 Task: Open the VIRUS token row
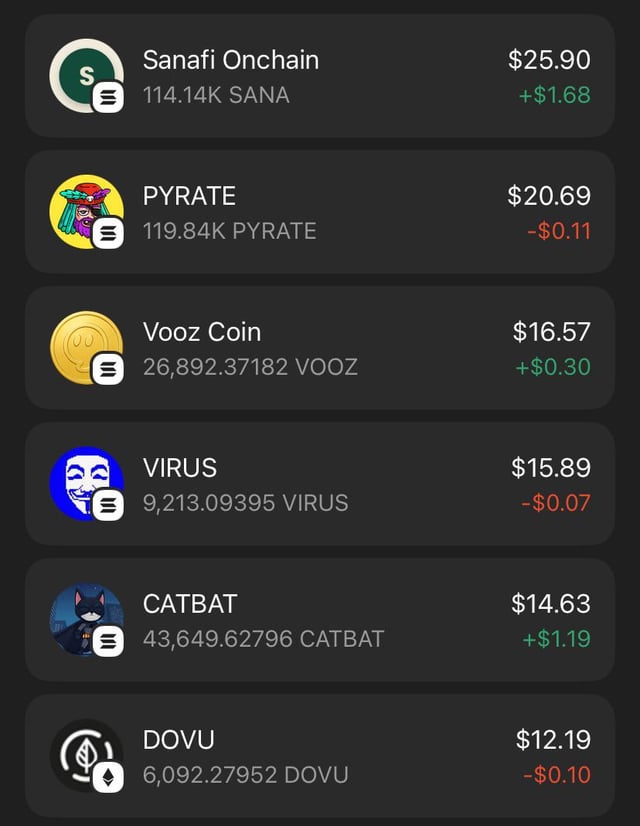pos(319,484)
